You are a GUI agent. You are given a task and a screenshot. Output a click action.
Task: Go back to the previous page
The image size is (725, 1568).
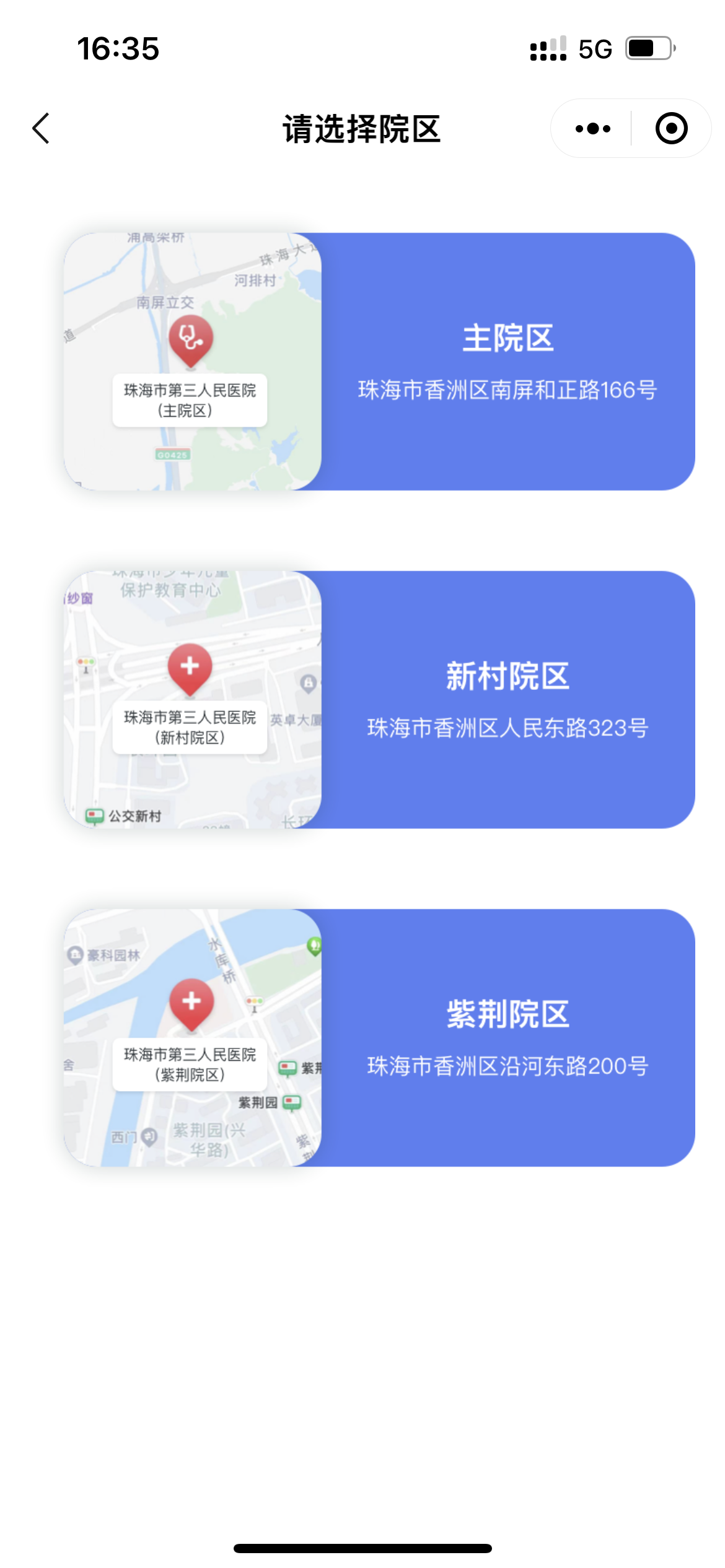41,129
